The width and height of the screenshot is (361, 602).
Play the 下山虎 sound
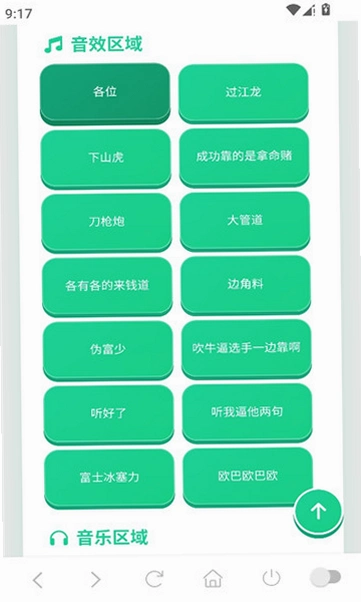click(x=106, y=159)
